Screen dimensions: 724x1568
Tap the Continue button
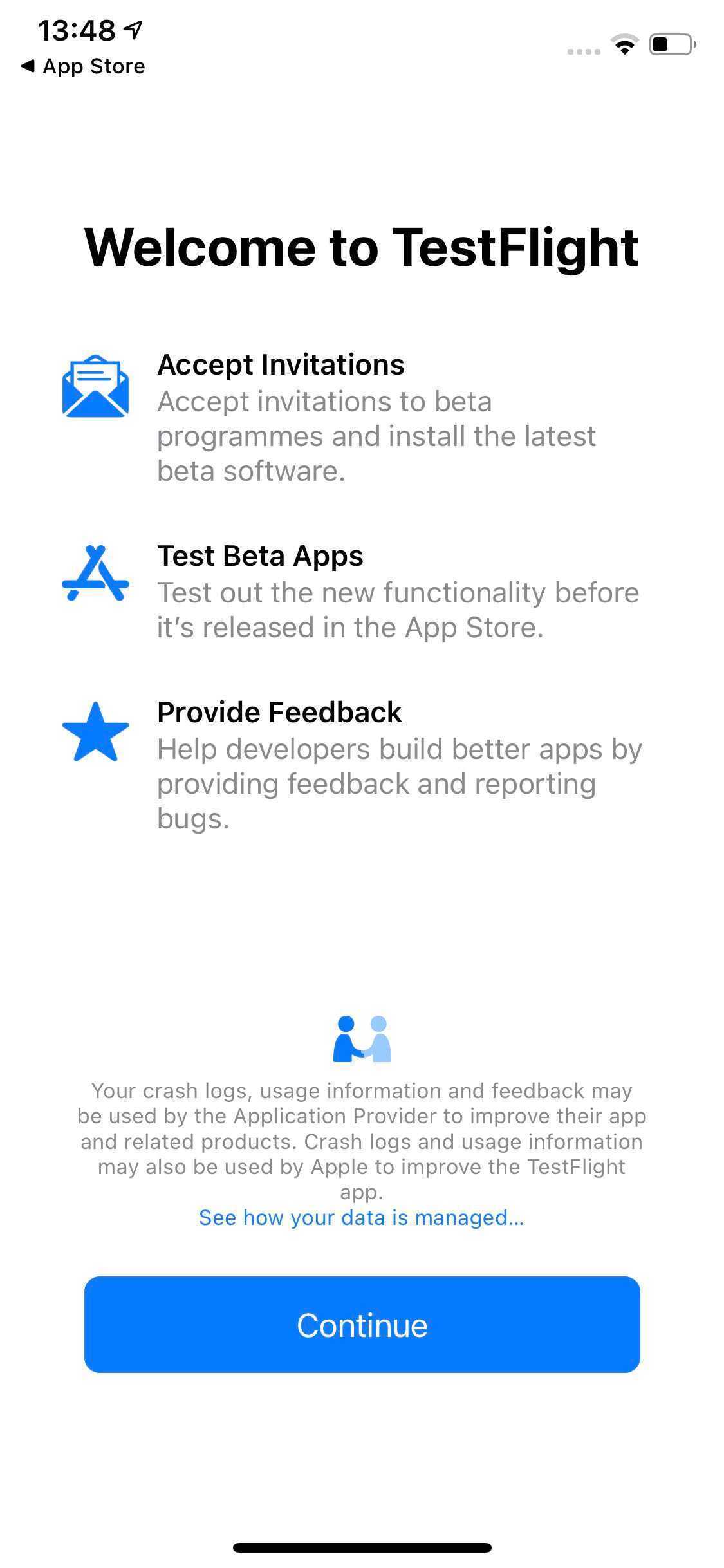(362, 1325)
